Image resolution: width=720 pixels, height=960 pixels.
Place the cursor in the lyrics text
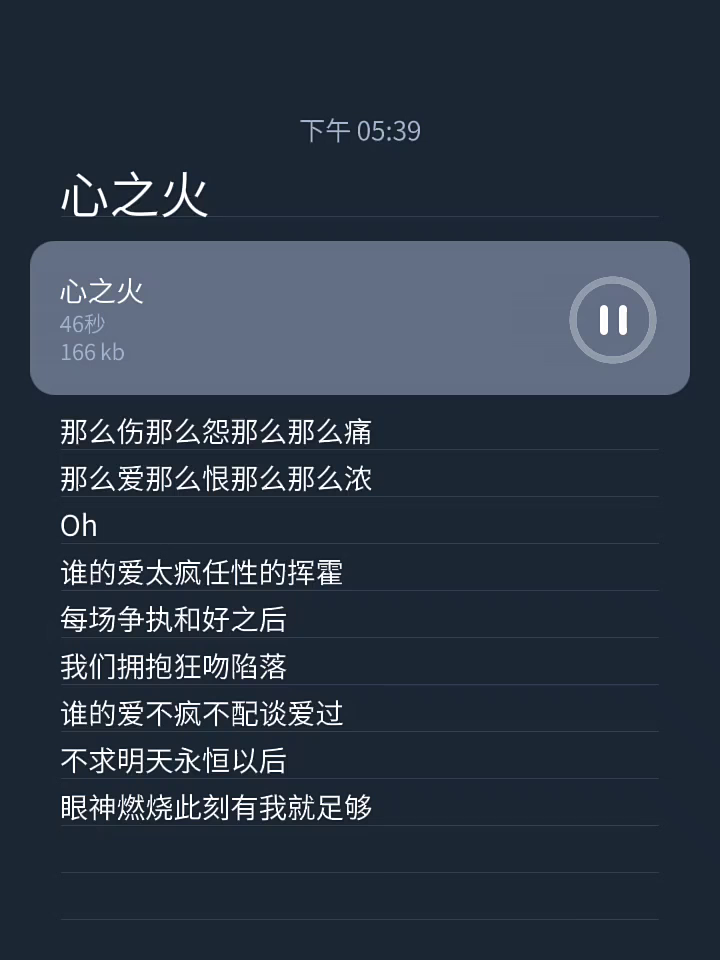pos(360,619)
